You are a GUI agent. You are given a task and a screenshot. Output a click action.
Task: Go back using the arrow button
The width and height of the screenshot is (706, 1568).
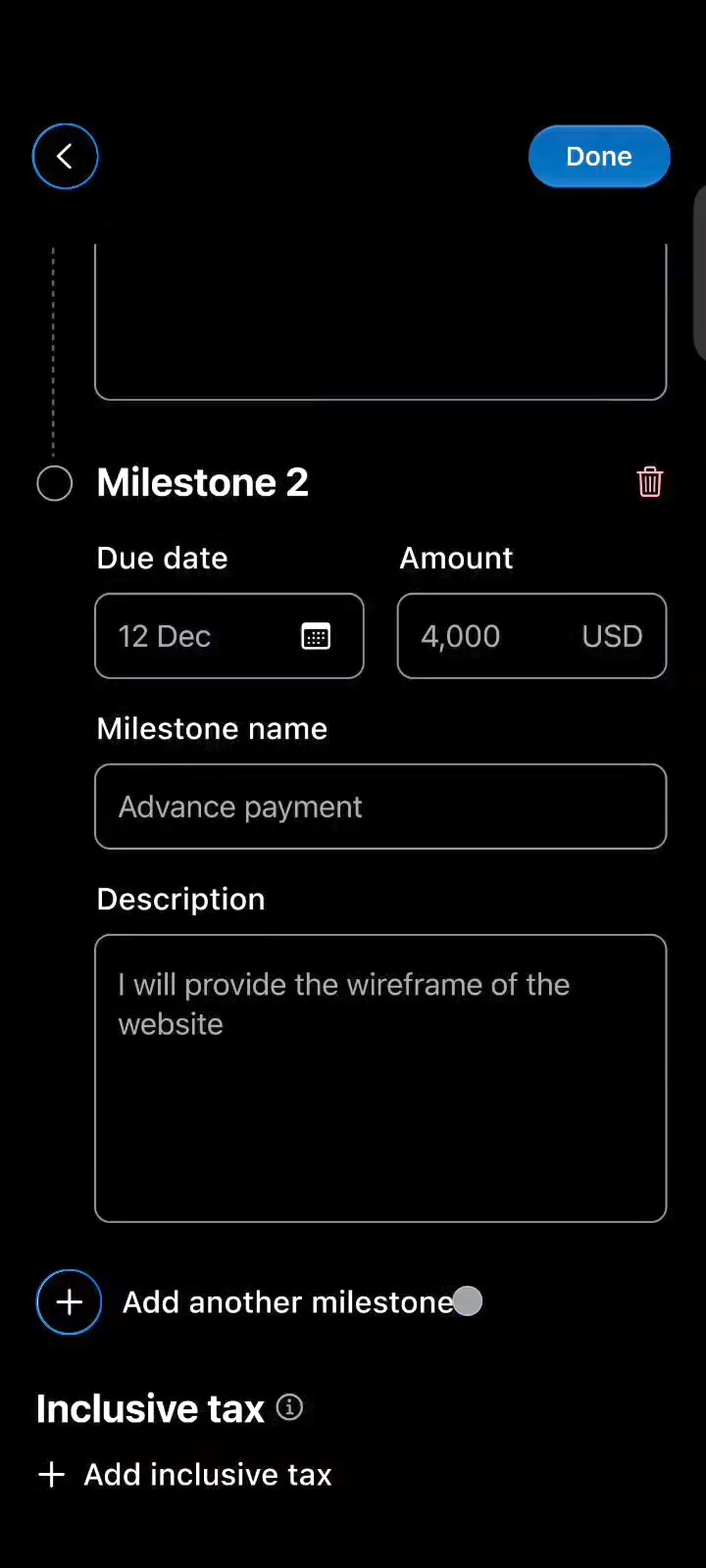tap(65, 156)
